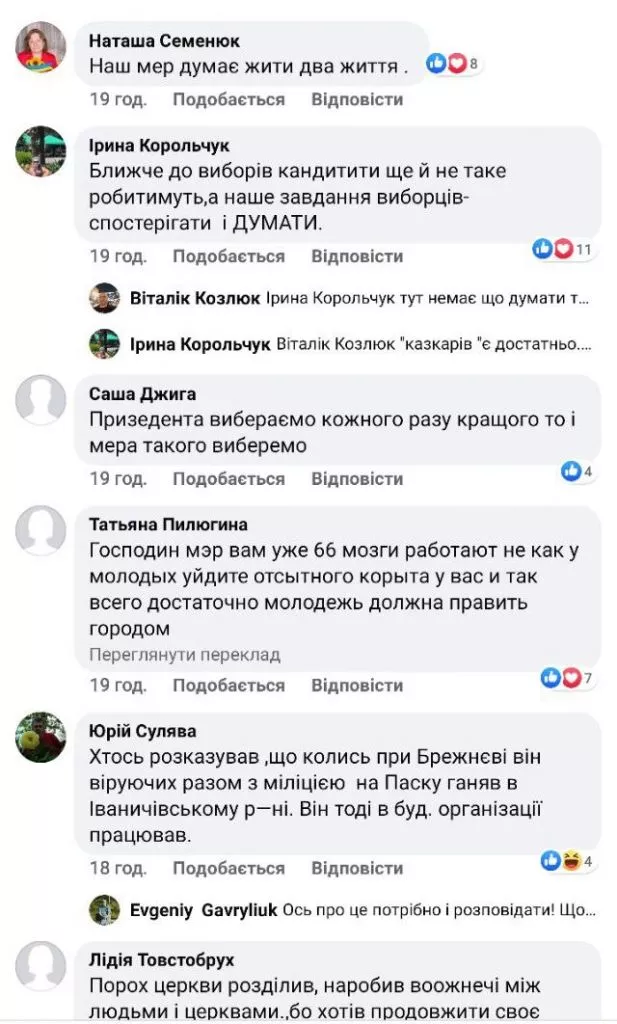Reply to Саша Джига's comment

point(356,479)
